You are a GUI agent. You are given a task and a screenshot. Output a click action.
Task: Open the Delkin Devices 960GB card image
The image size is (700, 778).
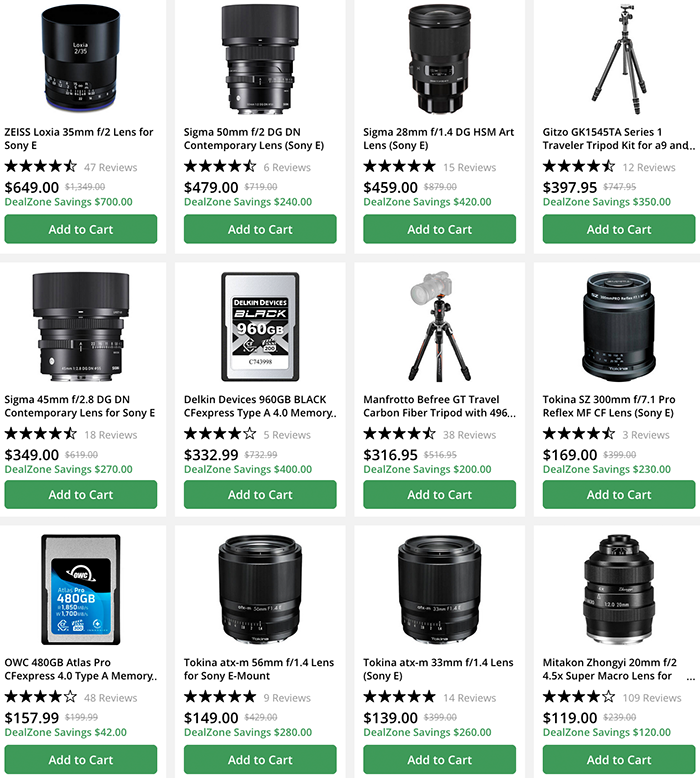[260, 325]
